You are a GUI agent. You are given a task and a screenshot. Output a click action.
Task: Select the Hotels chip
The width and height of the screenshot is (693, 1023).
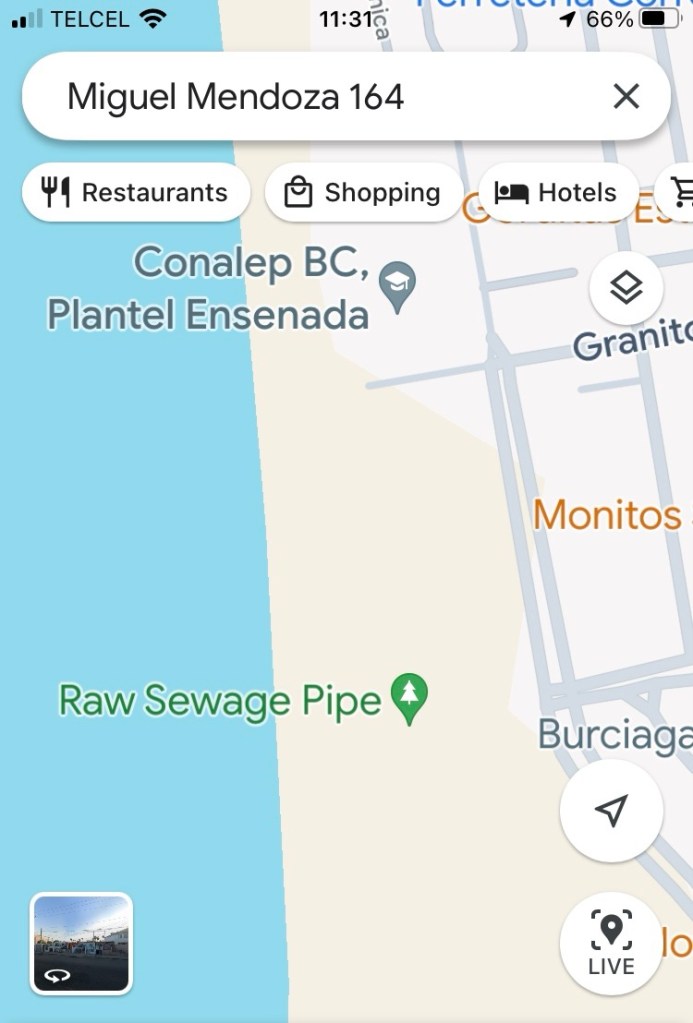tap(556, 192)
